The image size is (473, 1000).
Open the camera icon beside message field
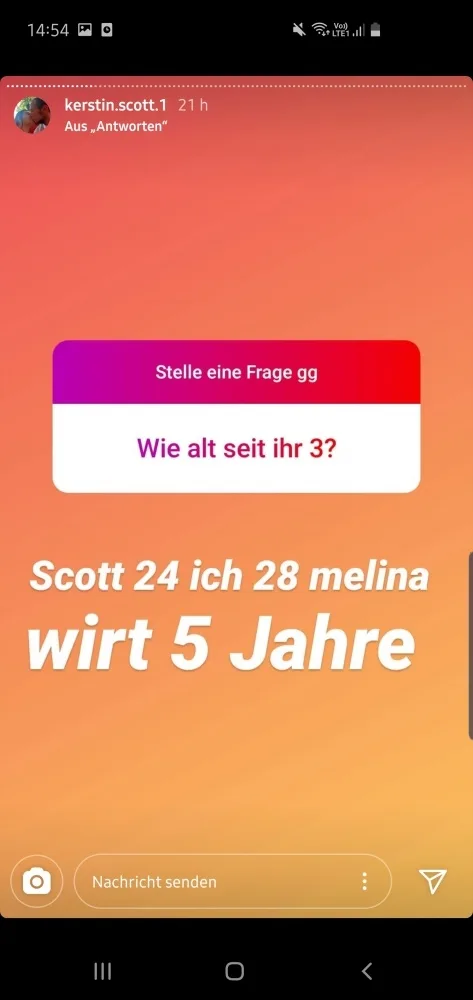point(37,881)
